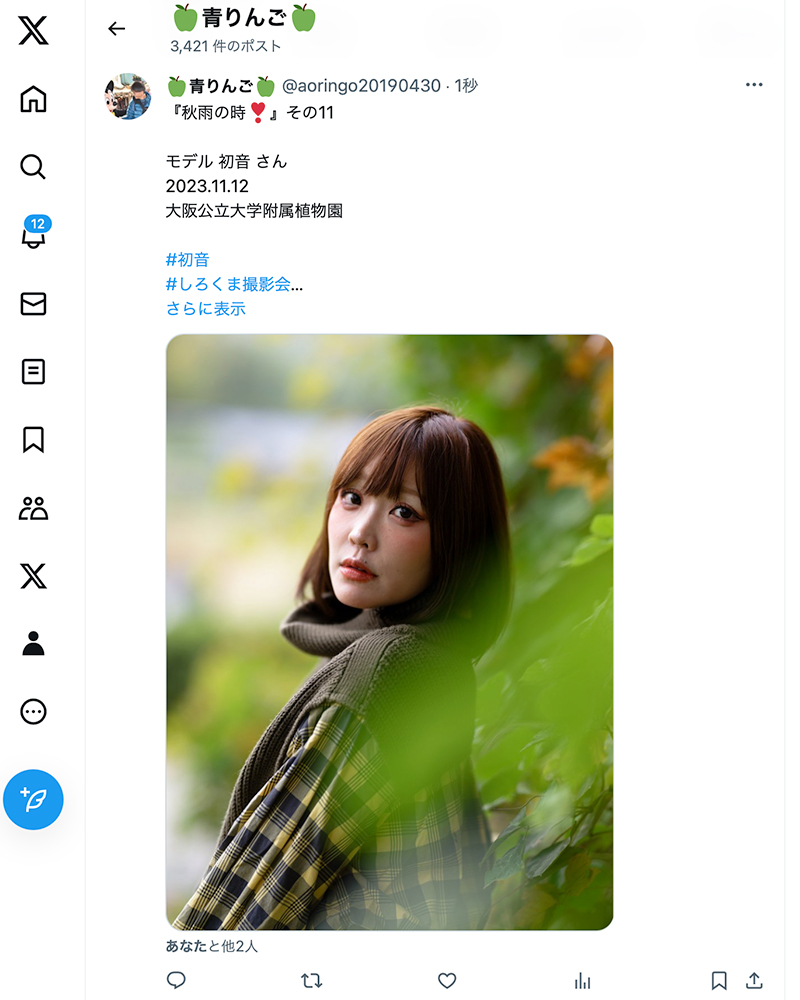The image size is (800, 1000).
Task: Open the Lists page
Action: [33, 372]
